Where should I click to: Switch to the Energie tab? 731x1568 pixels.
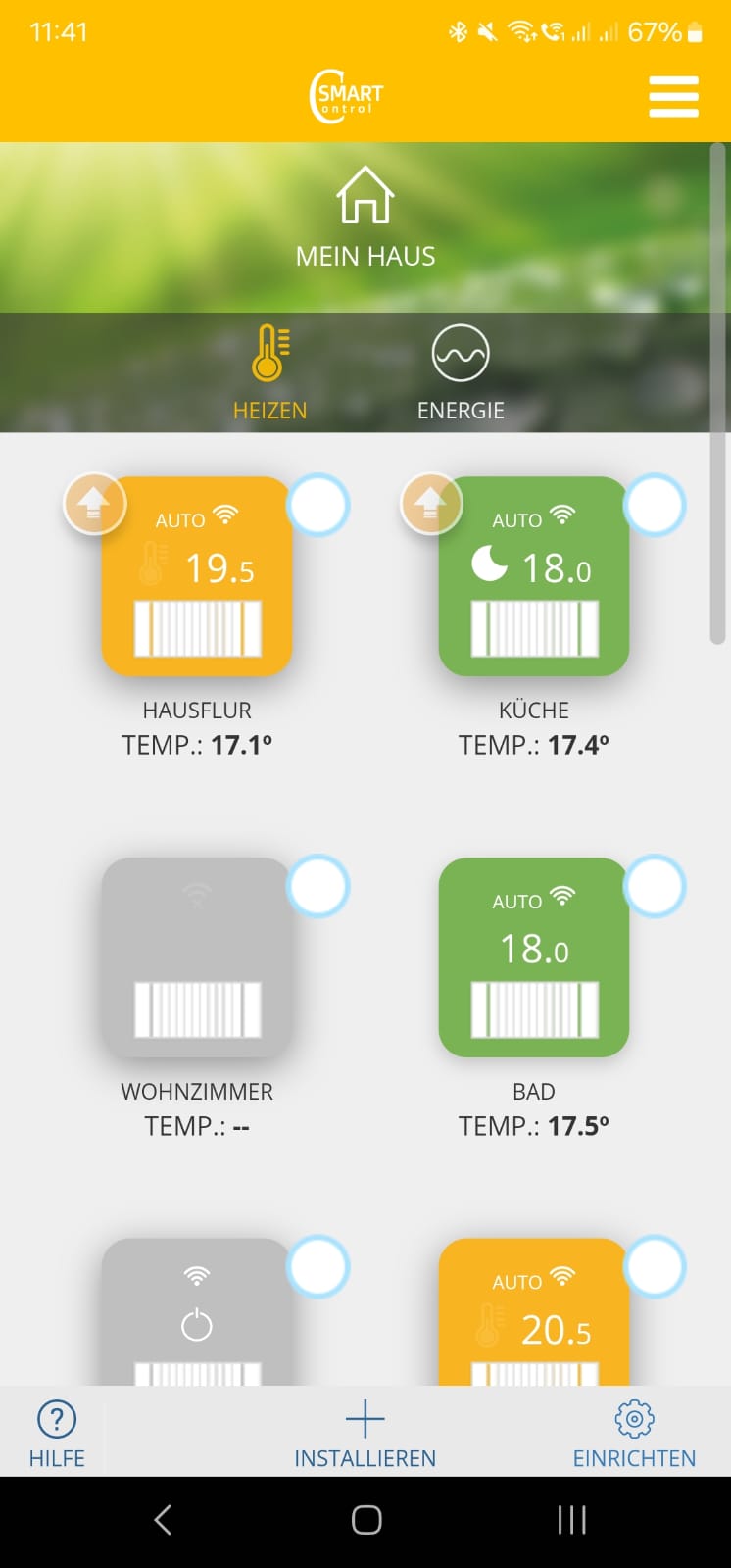(x=461, y=373)
